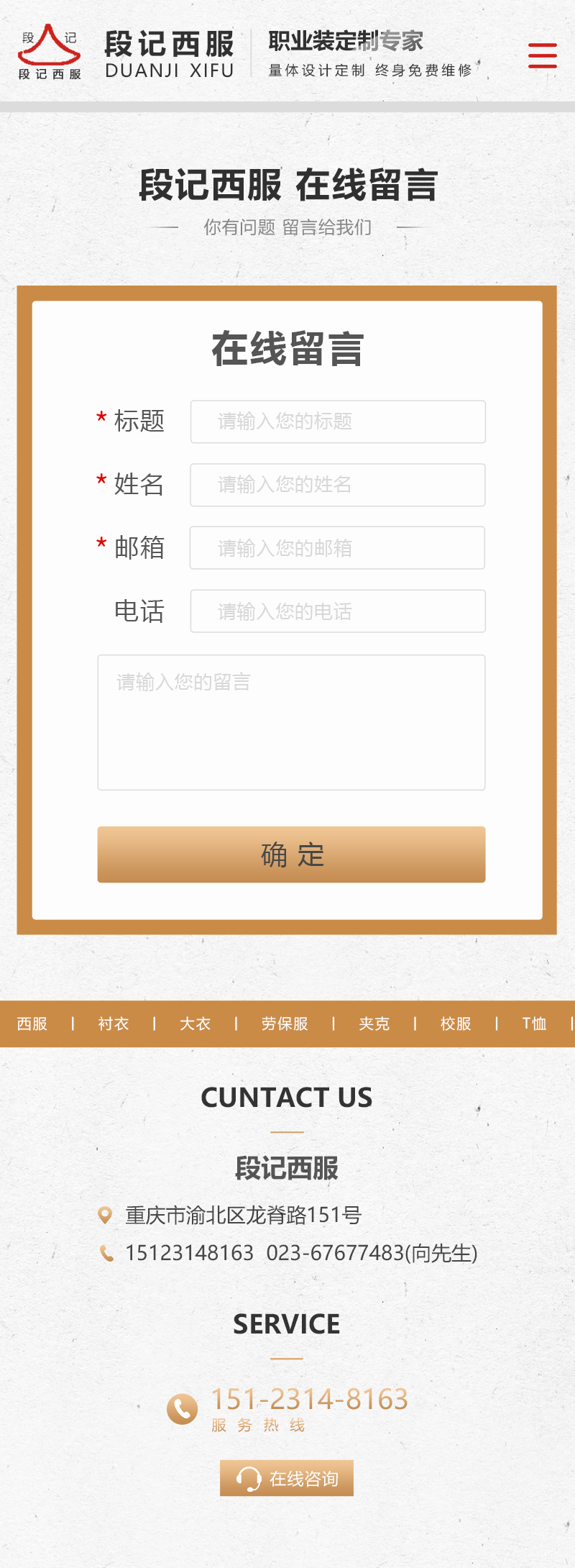Screen dimensions: 575x1568
Task: Tap the 标题 input field
Action: pyautogui.click(x=338, y=421)
